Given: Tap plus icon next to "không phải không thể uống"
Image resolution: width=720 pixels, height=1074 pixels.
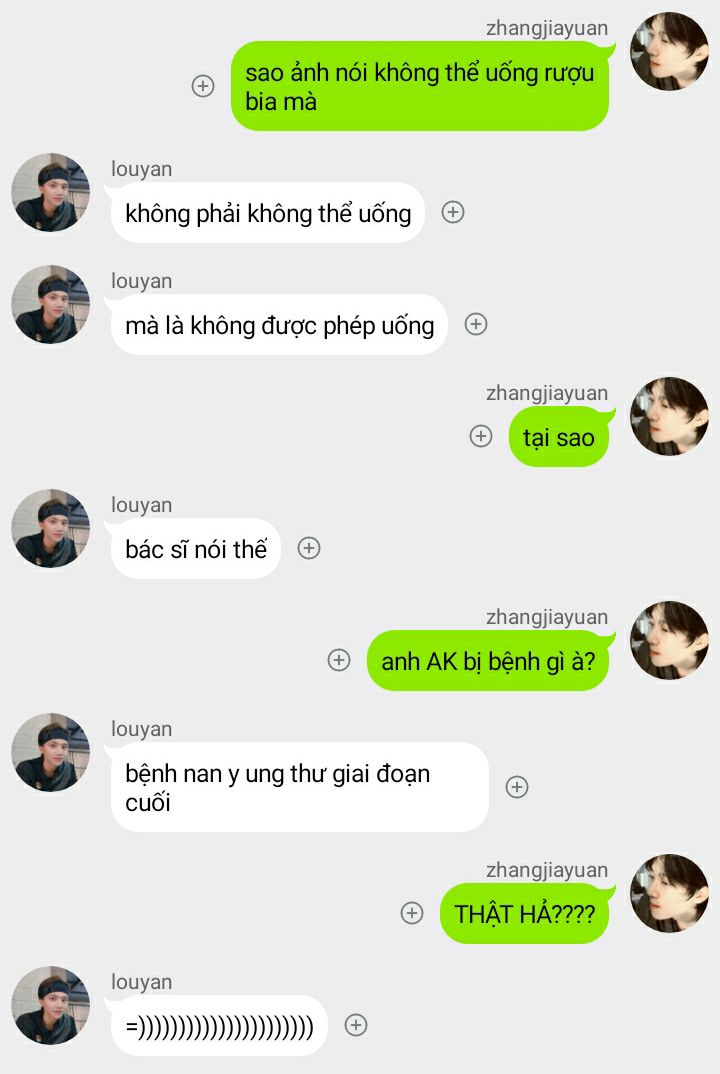Looking at the screenshot, I should click(x=453, y=212).
